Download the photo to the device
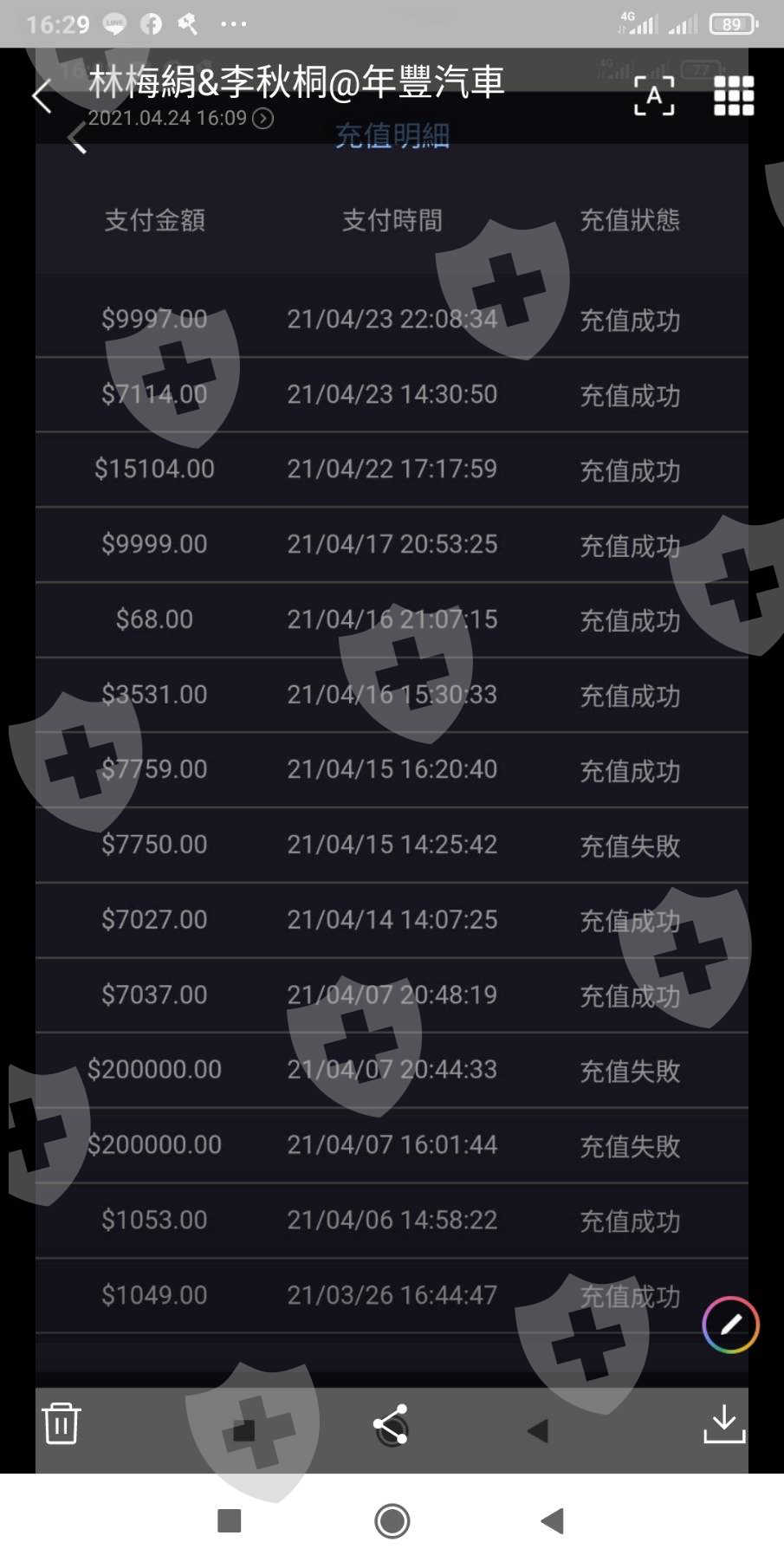The image size is (784, 1568). click(x=724, y=1423)
